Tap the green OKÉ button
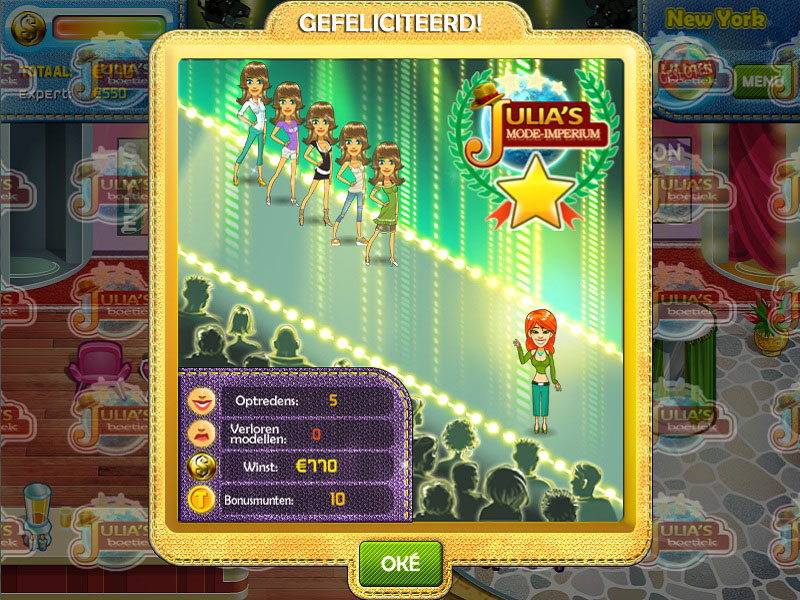 point(400,563)
